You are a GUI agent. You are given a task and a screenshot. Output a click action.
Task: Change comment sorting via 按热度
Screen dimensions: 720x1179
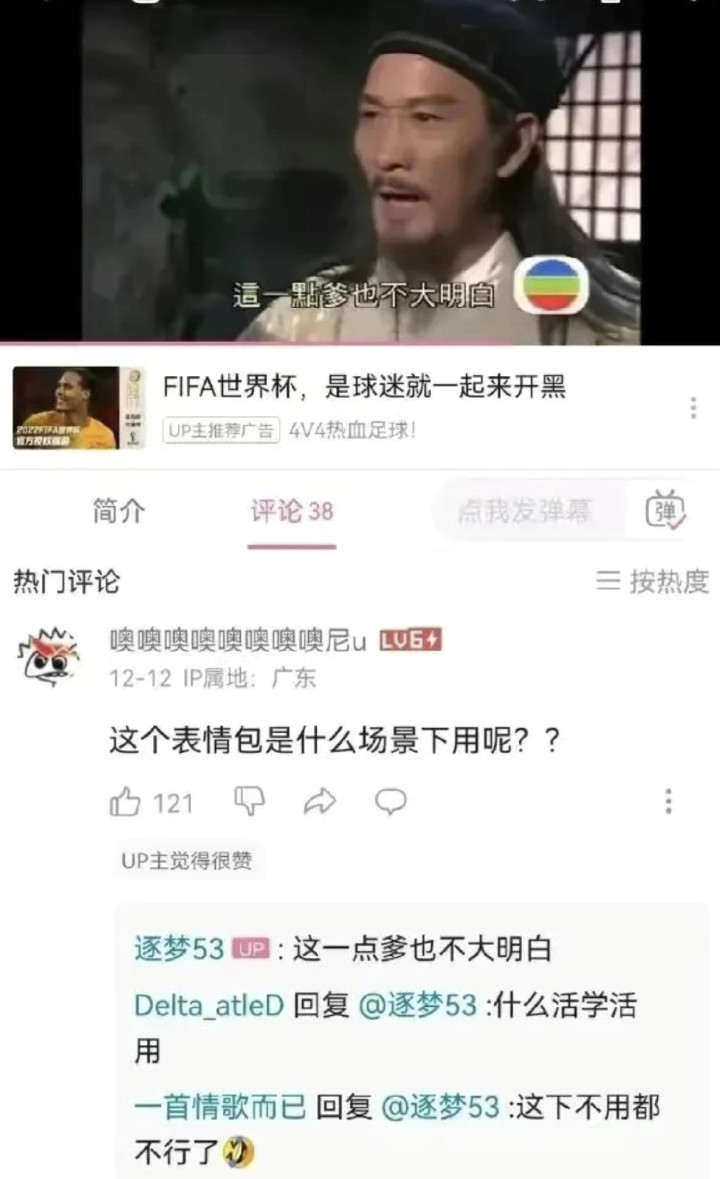(x=653, y=581)
